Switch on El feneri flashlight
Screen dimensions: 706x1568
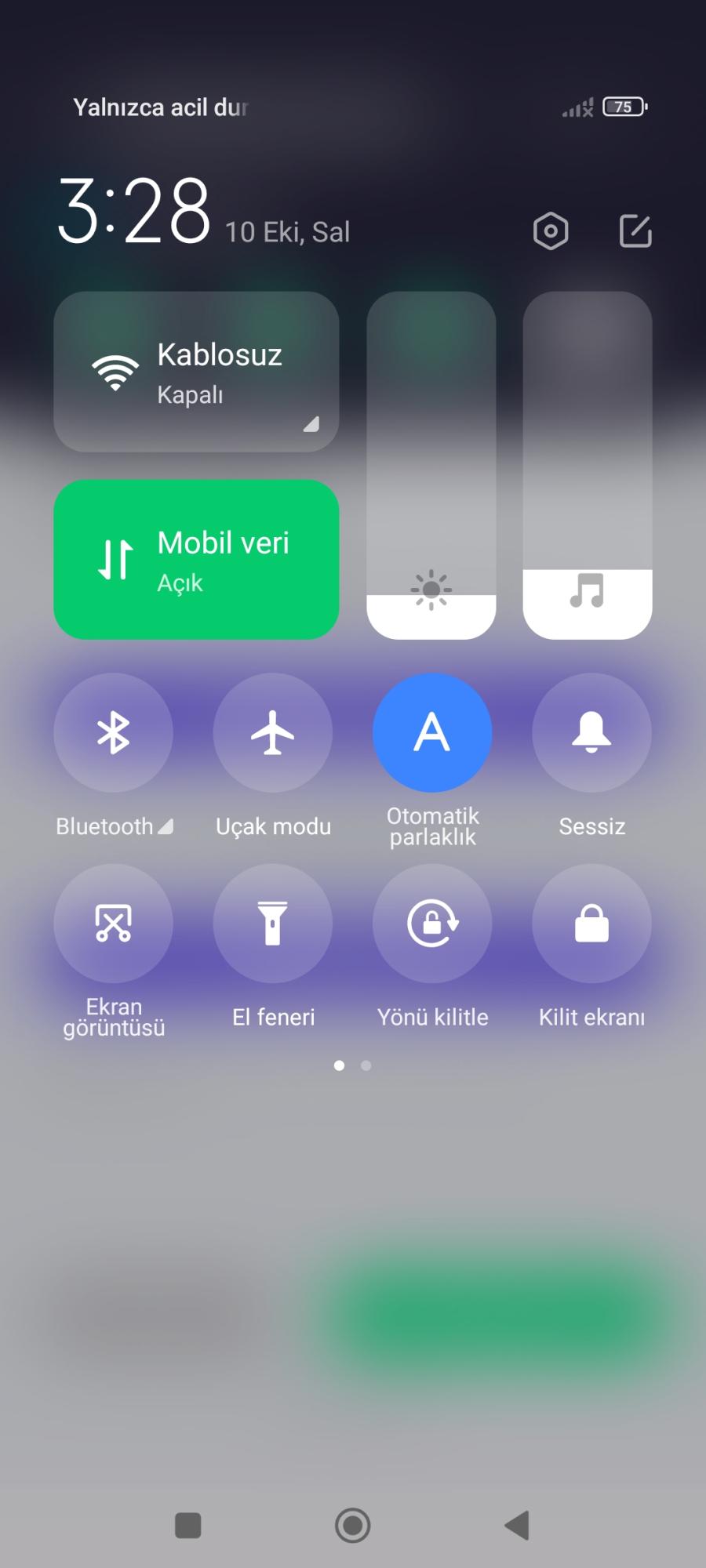click(x=273, y=924)
